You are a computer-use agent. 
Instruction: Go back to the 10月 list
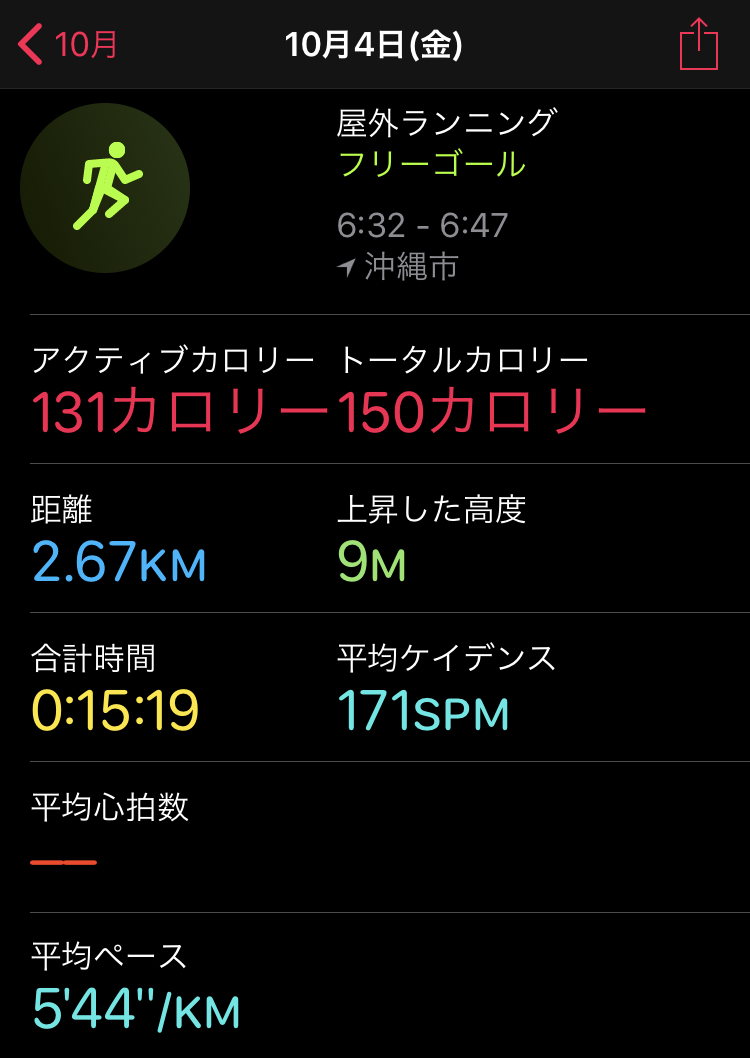point(67,45)
